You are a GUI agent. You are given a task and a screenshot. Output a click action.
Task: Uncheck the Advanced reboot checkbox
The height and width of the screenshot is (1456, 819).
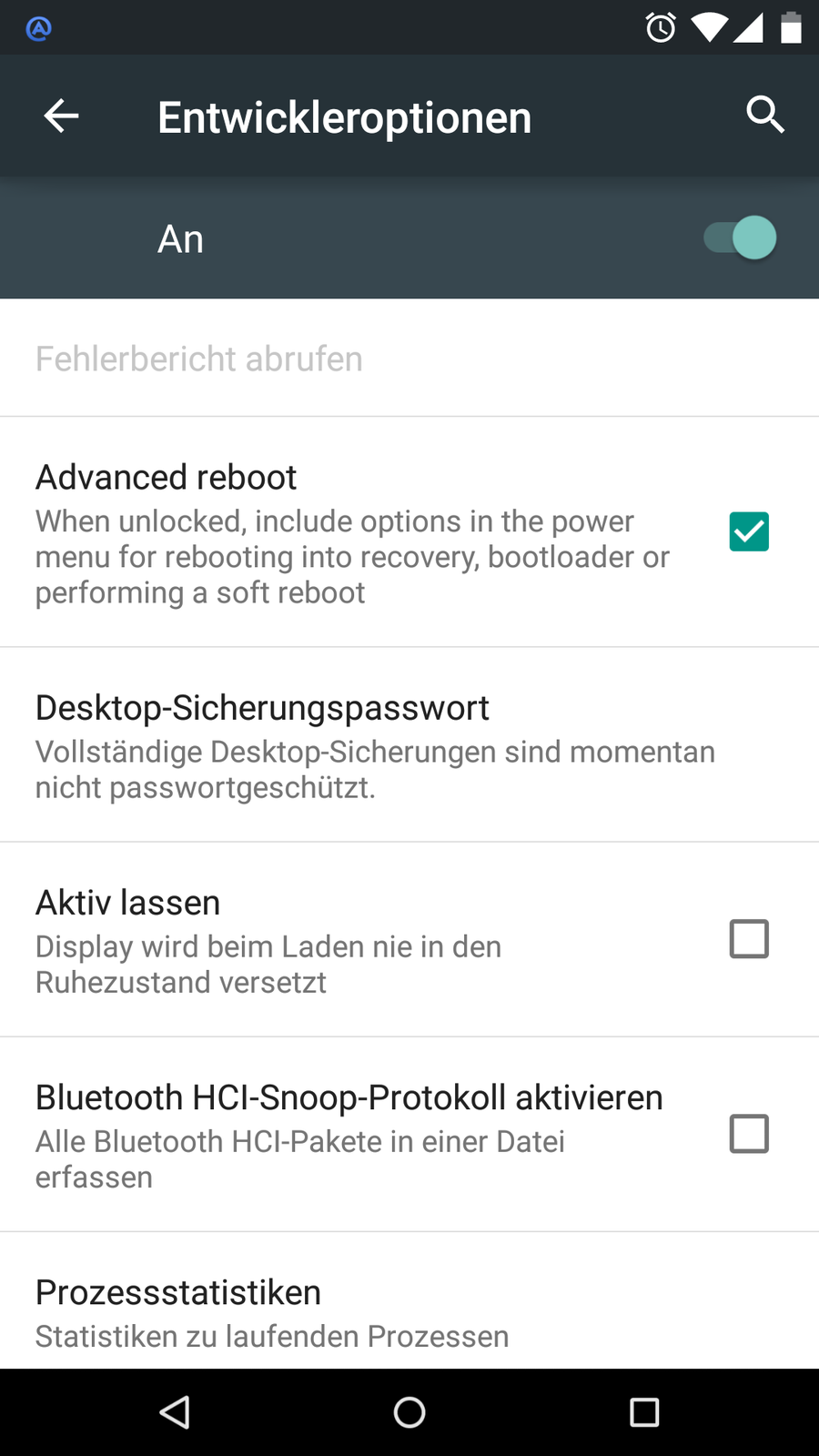pyautogui.click(x=749, y=532)
